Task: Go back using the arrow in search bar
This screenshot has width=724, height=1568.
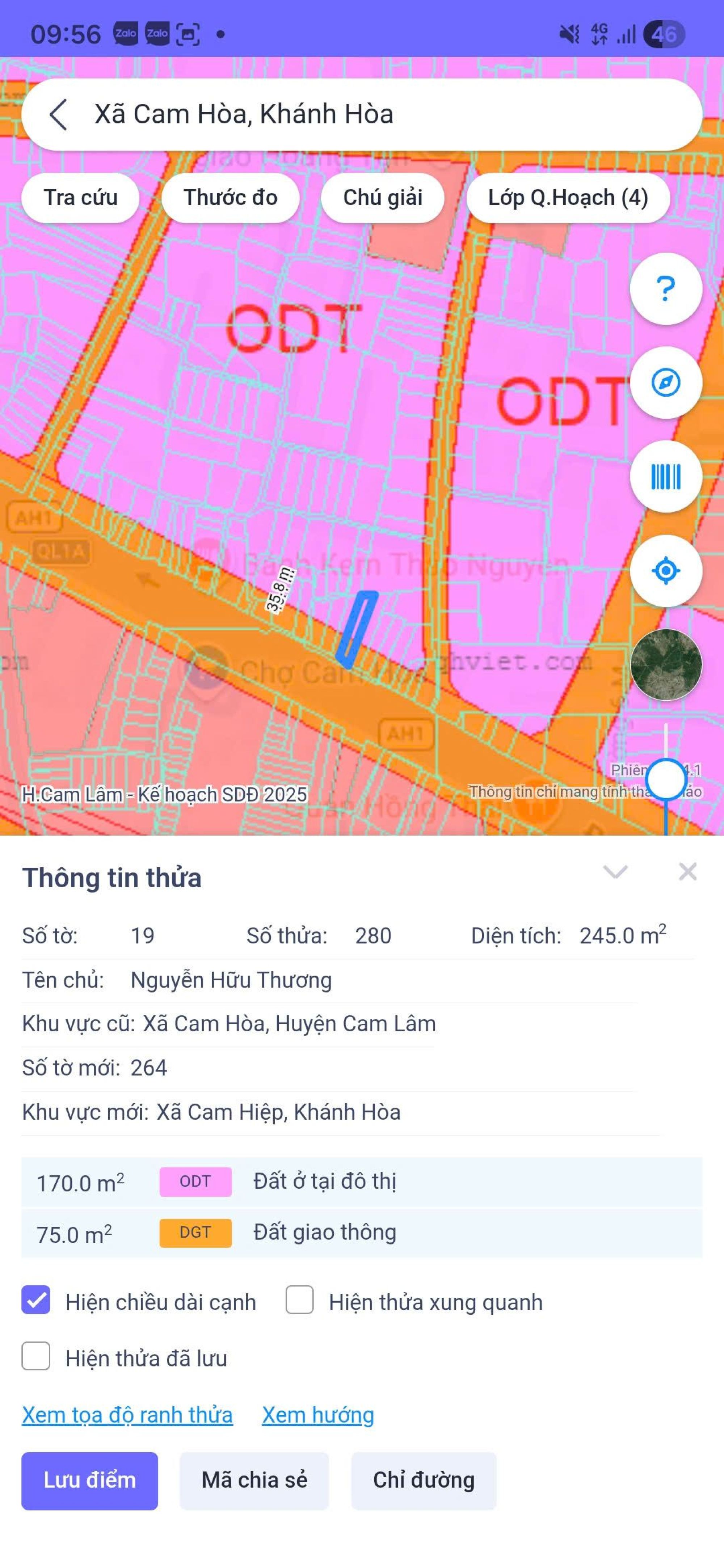Action: point(58,114)
